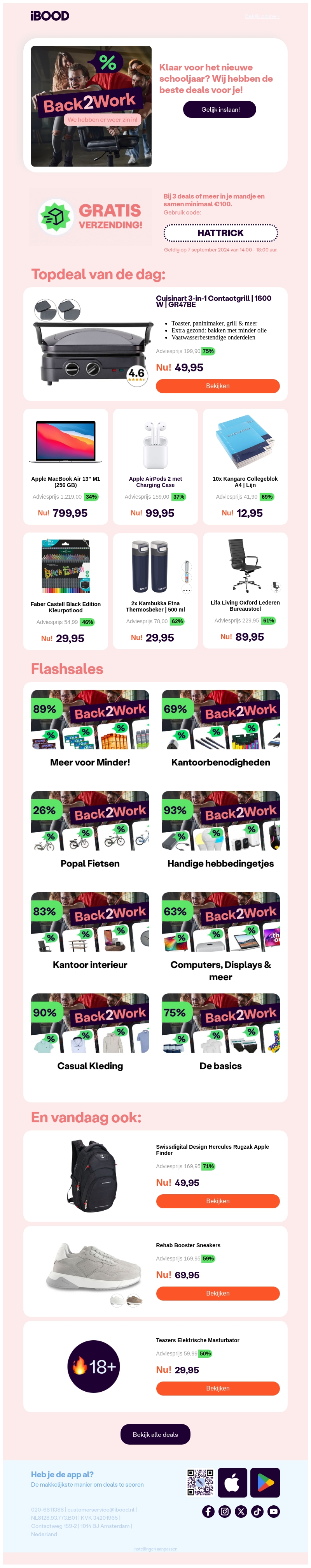This screenshot has width=311, height=1568.
Task: Open the Apple MacBook Air M1 deal
Action: pos(66,466)
